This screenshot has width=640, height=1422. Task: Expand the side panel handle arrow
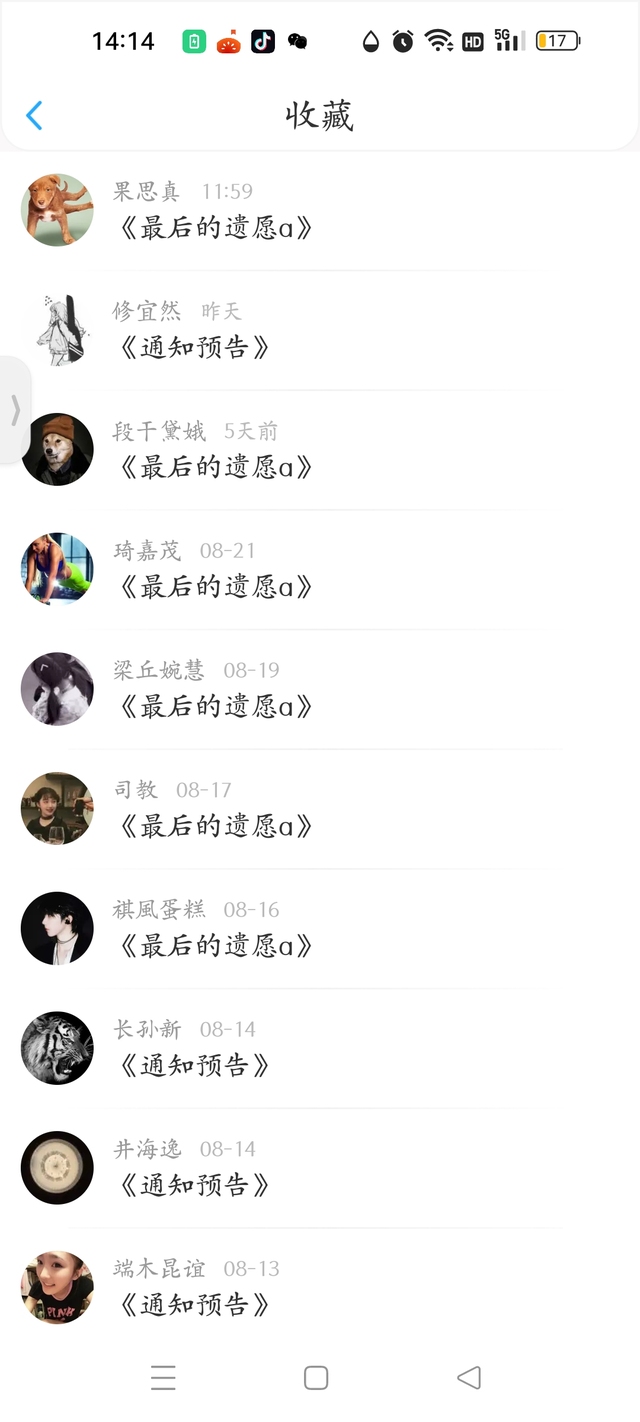click(x=15, y=410)
